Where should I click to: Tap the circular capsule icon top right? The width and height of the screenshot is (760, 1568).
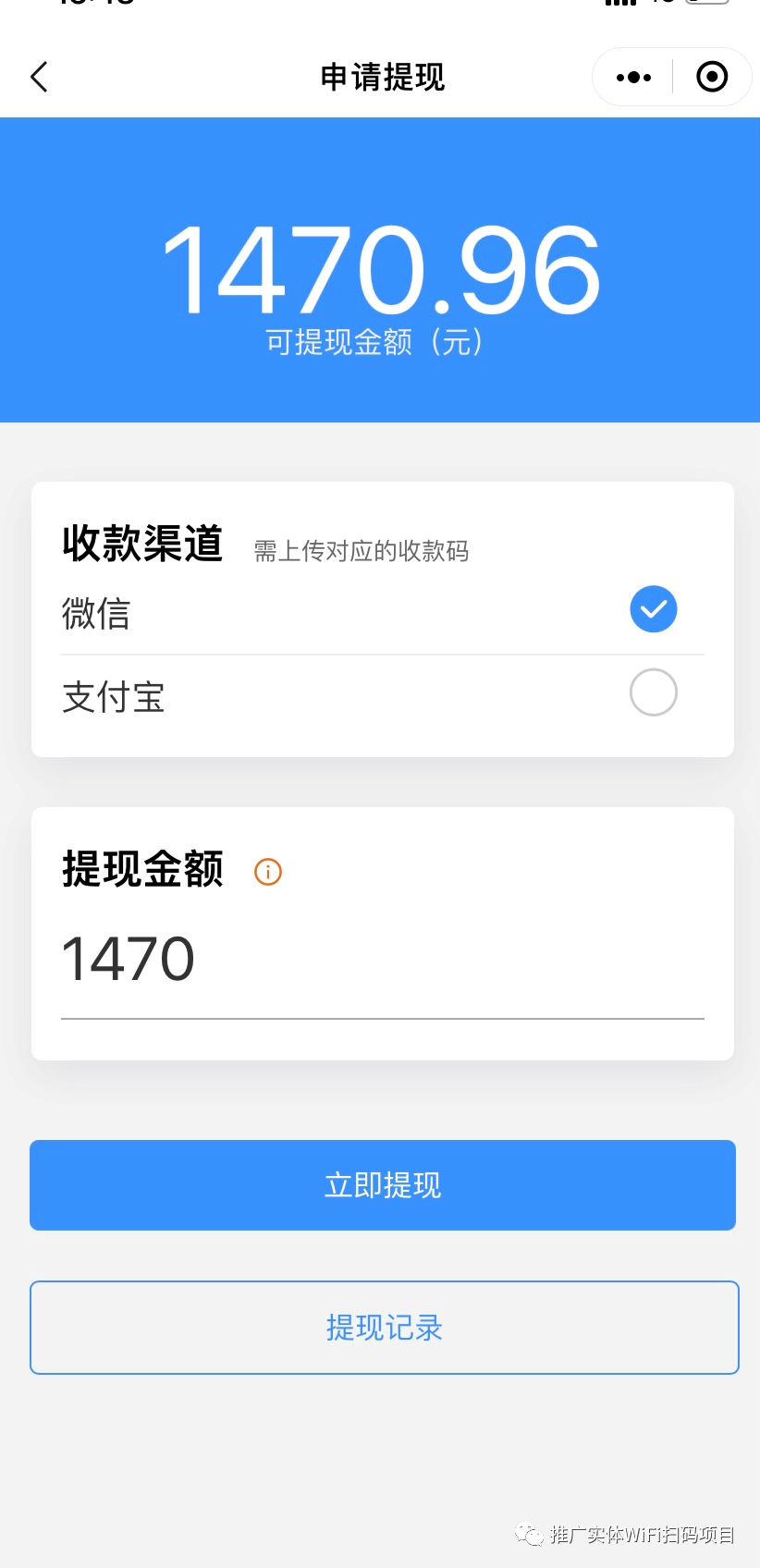point(711,77)
